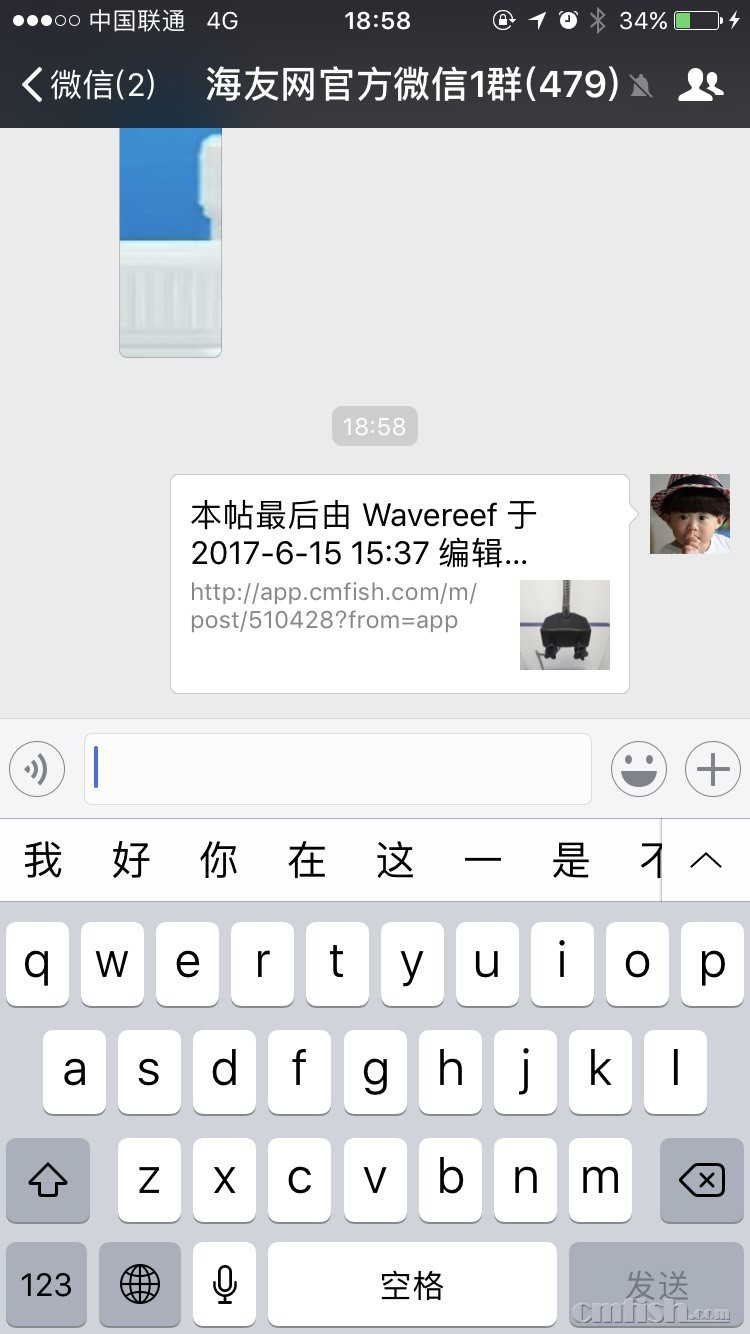Open the emoji sticker panel
Image resolution: width=750 pixels, height=1334 pixels.
click(639, 769)
